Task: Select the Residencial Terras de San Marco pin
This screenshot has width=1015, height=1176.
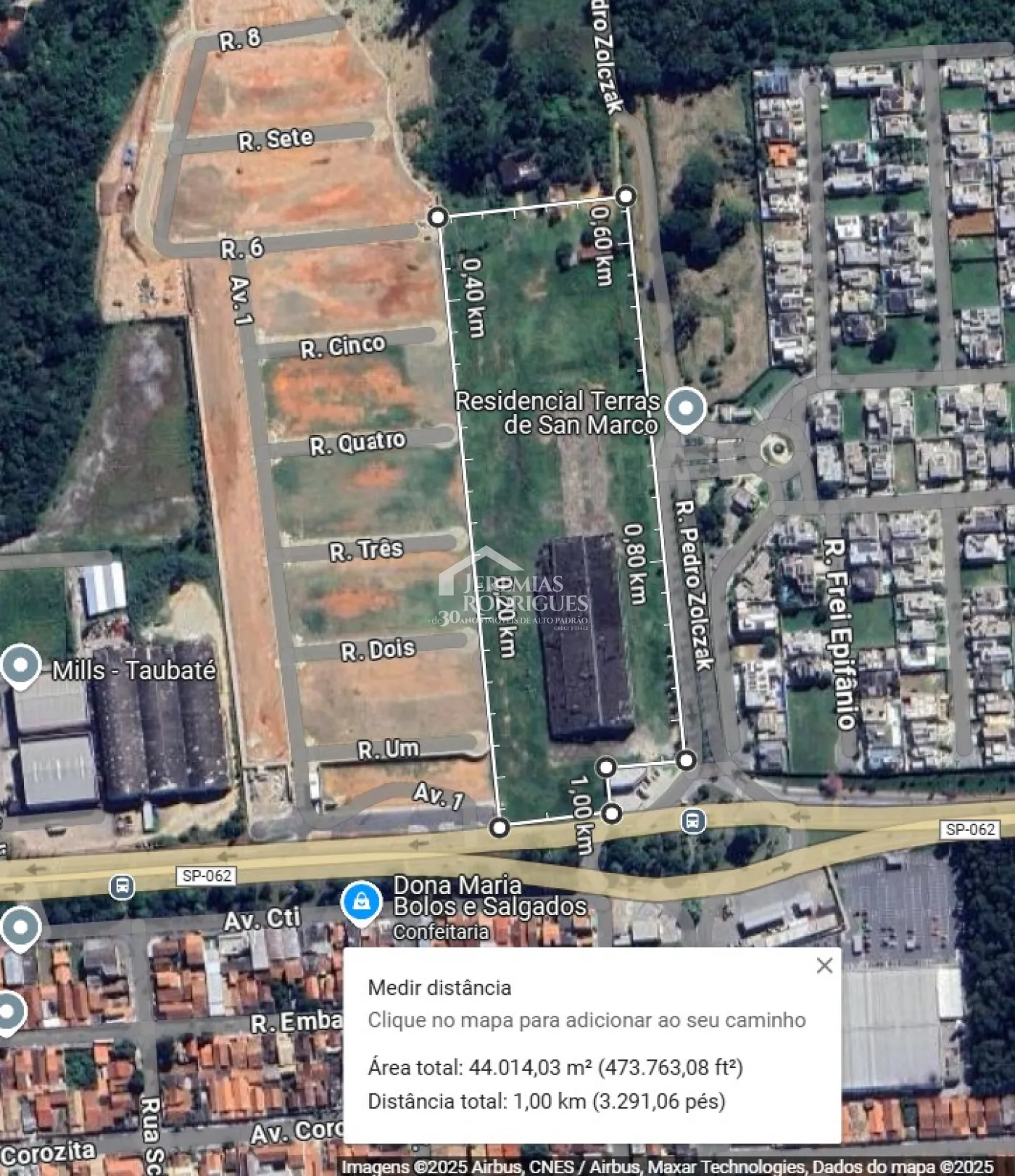Action: pos(685,407)
